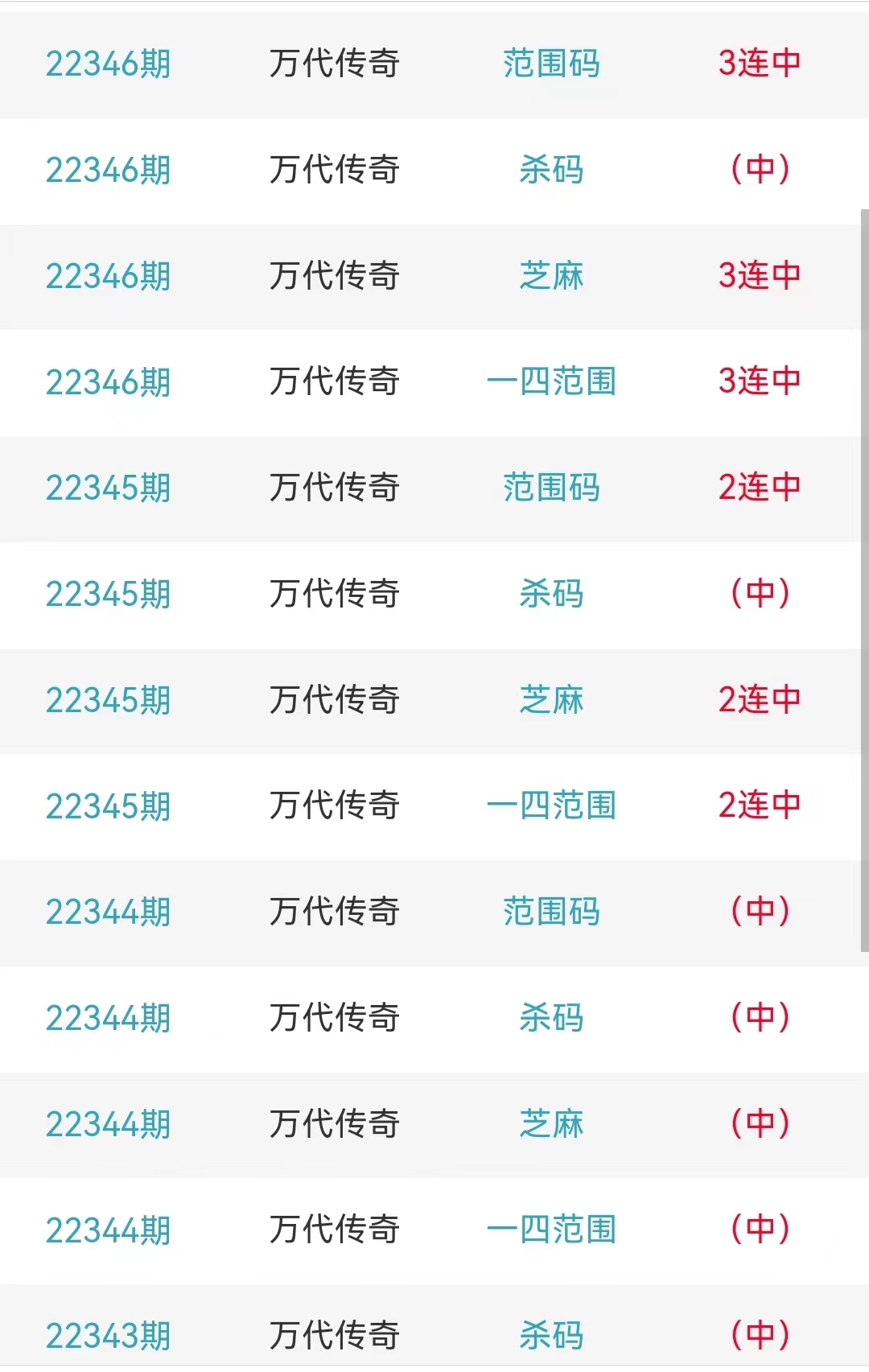
Task: Open the 22344期 一四范围 row
Action: click(551, 1230)
